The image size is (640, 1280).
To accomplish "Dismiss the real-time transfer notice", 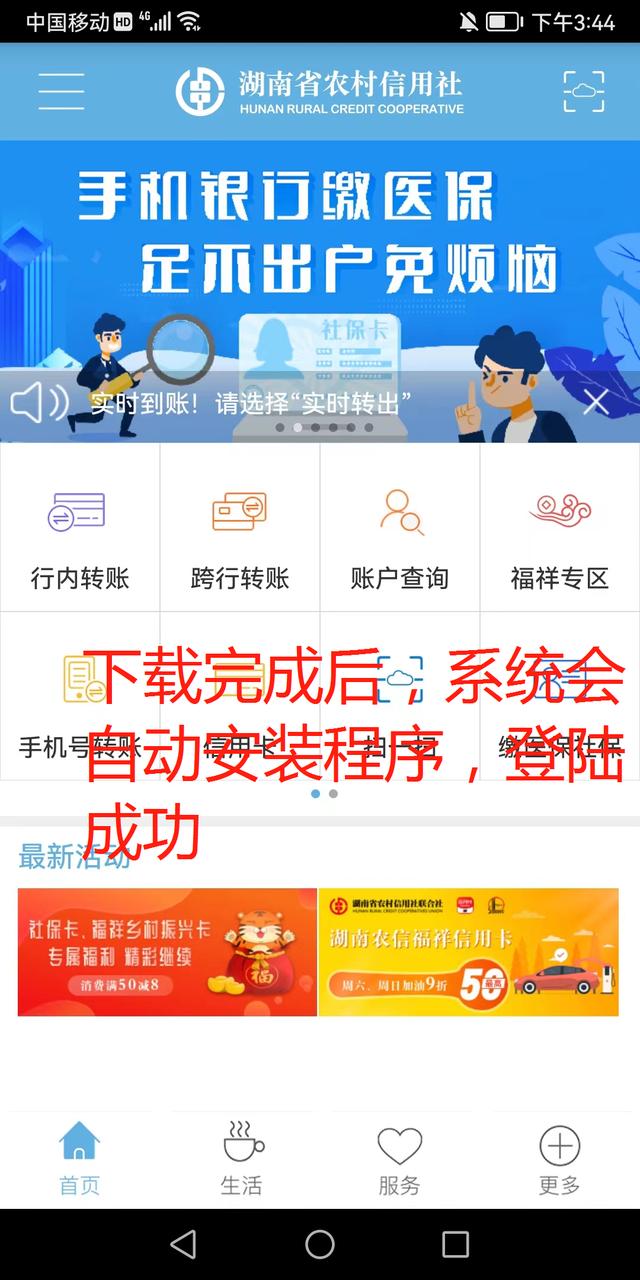I will click(x=596, y=403).
